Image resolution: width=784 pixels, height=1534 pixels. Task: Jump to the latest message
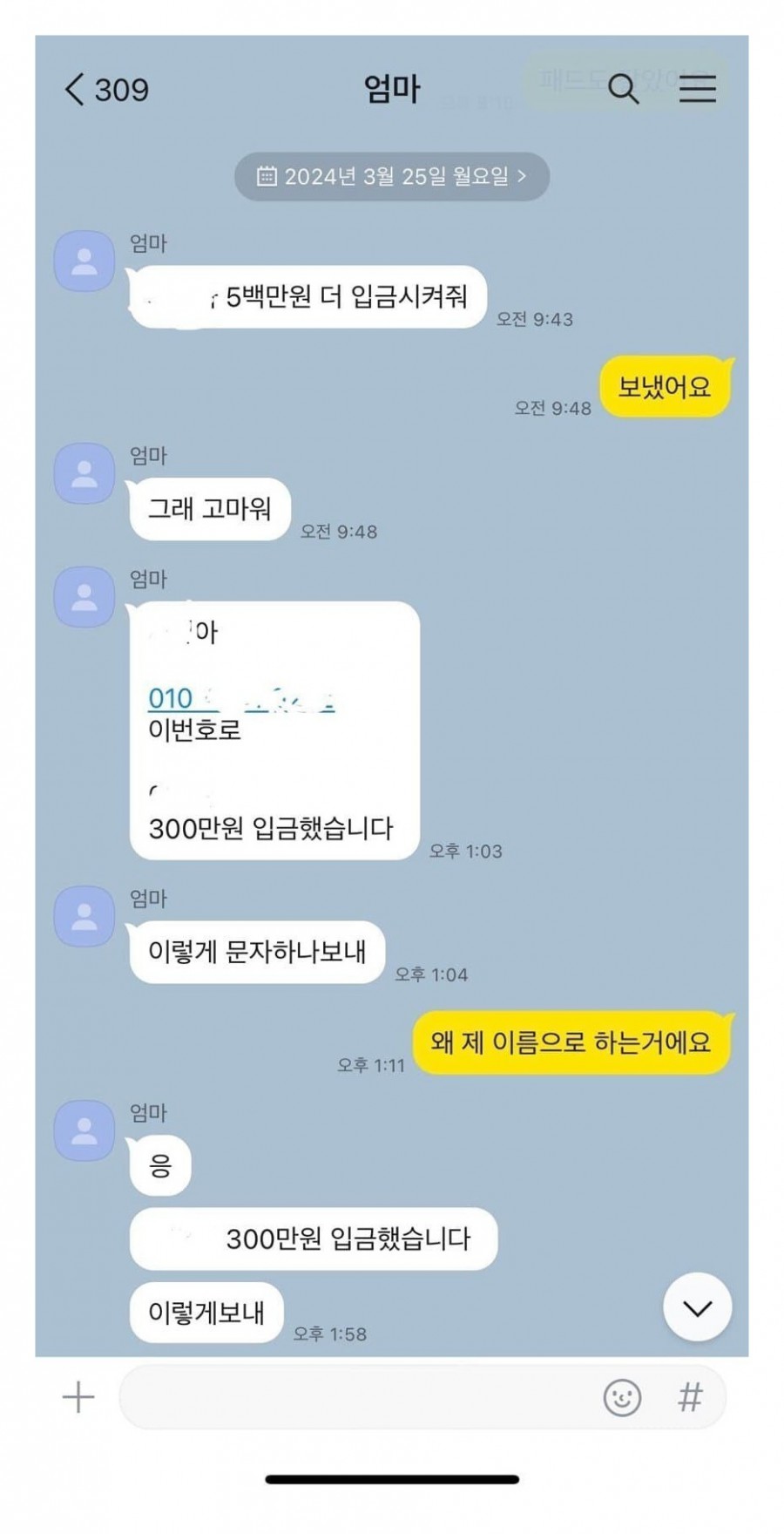coord(697,1307)
